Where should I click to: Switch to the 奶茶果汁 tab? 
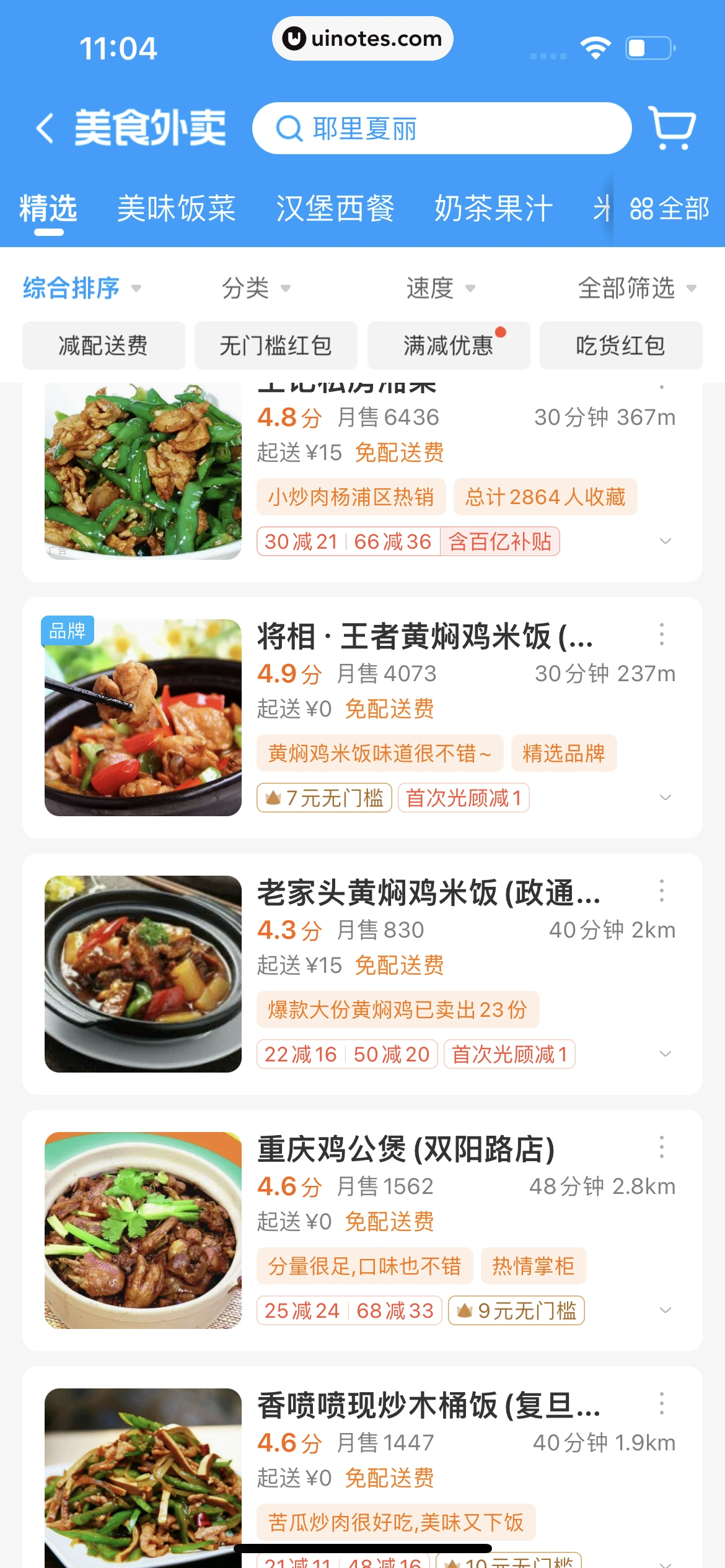[494, 209]
